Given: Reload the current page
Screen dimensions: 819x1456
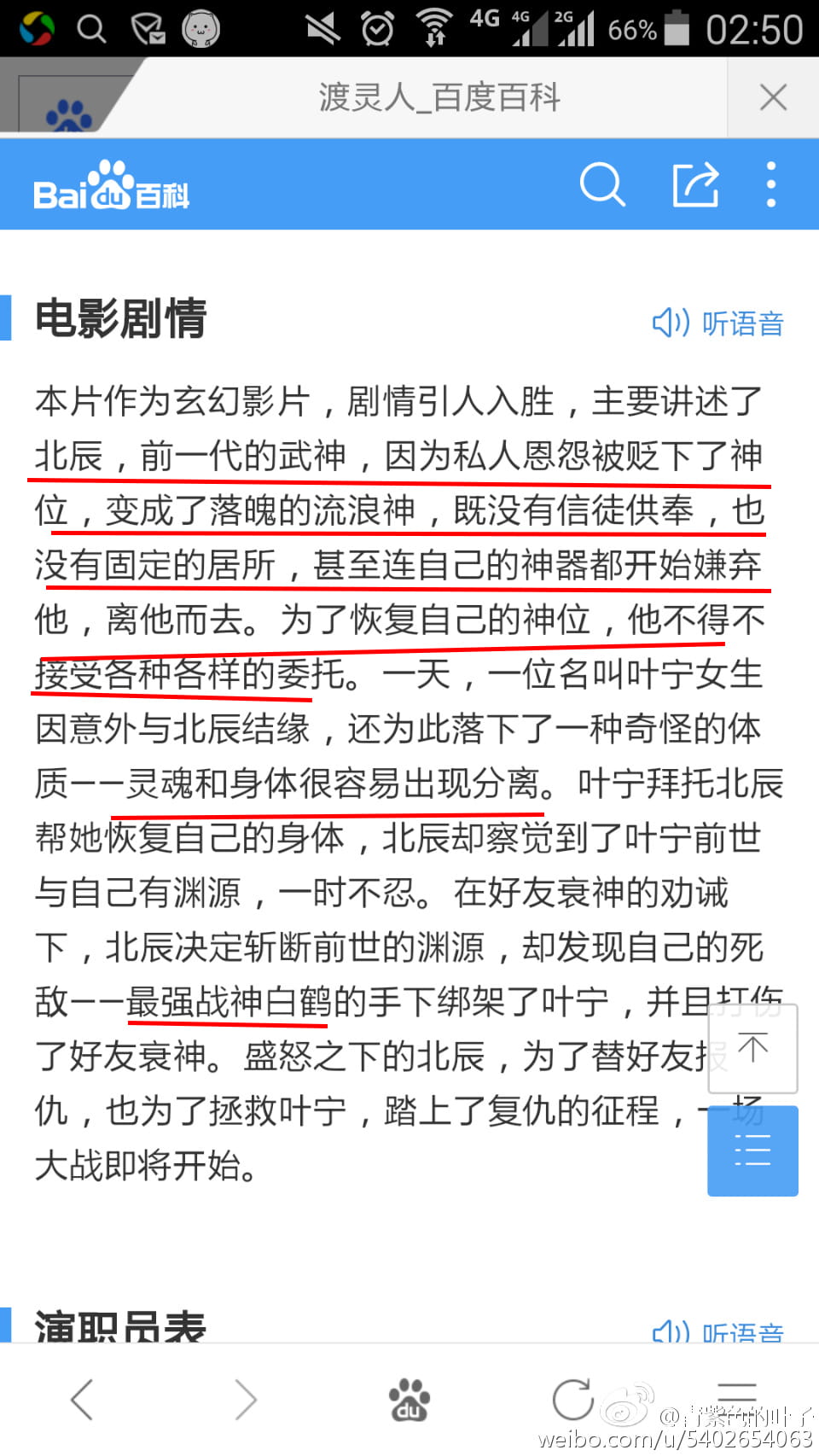Looking at the screenshot, I should tap(572, 1399).
